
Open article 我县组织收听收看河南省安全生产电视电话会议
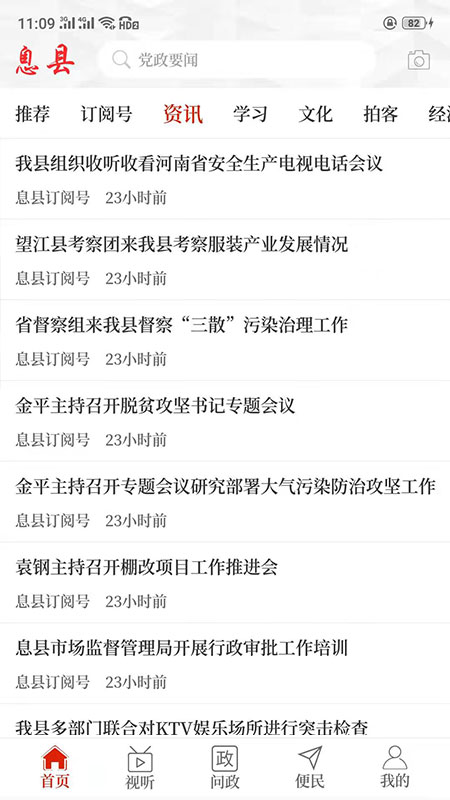point(225,179)
